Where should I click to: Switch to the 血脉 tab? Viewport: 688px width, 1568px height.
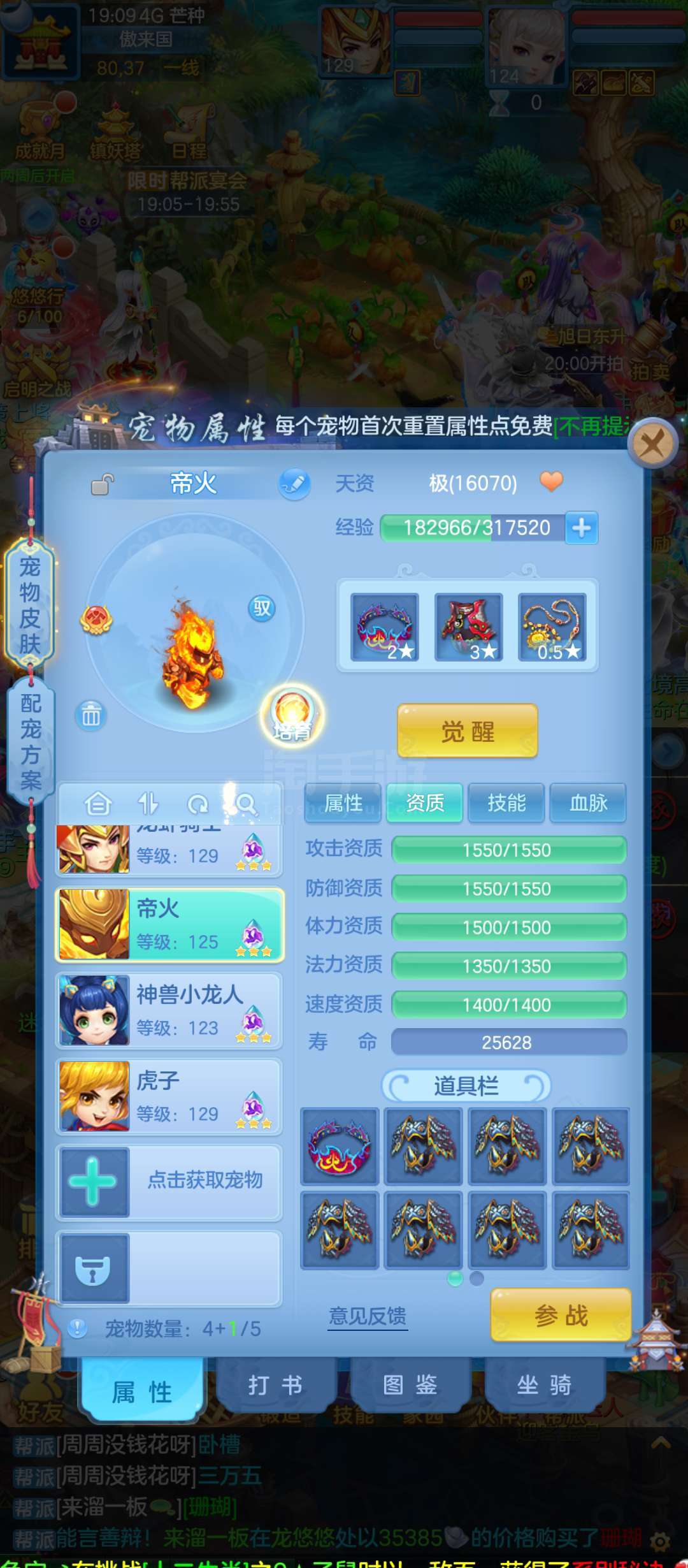click(588, 803)
